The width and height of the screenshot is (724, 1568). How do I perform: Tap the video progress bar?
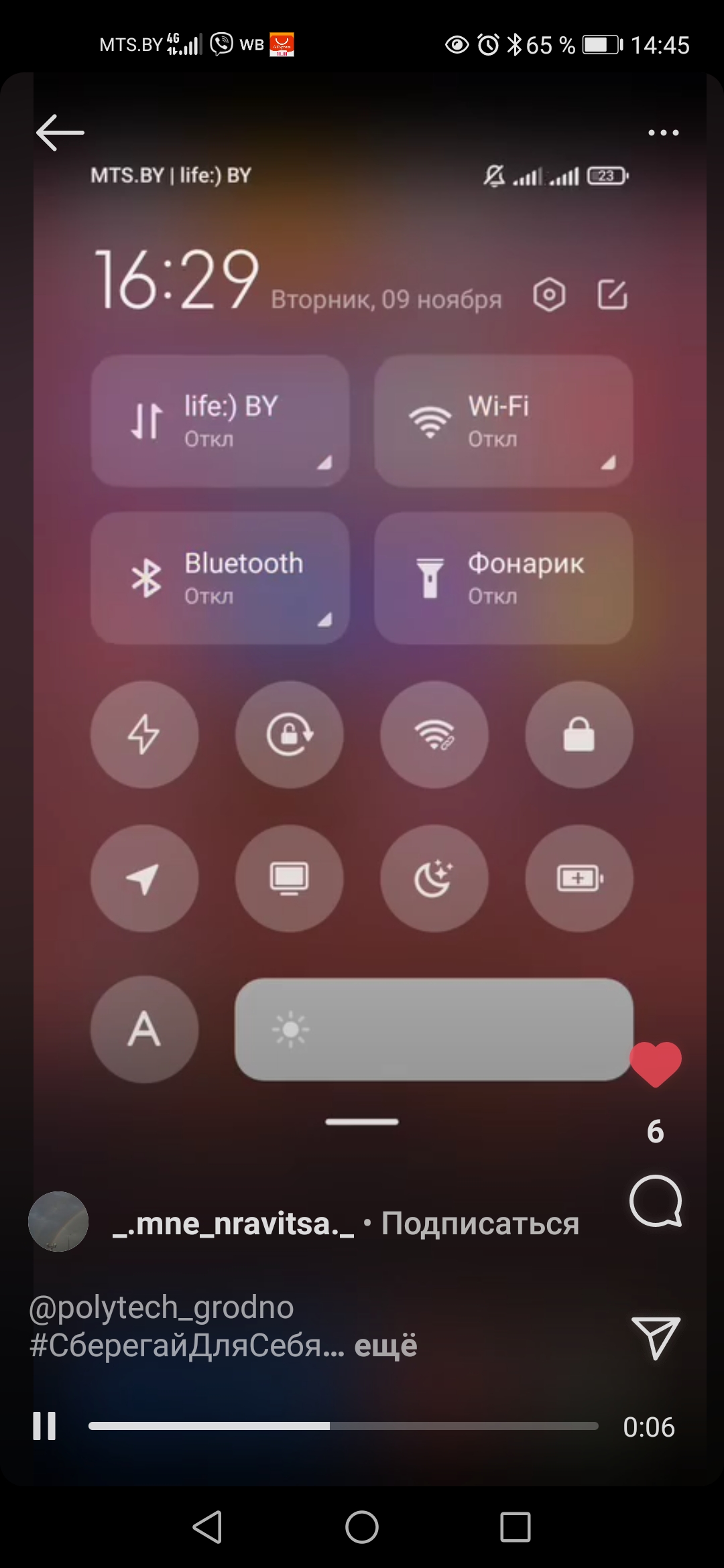[343, 1426]
